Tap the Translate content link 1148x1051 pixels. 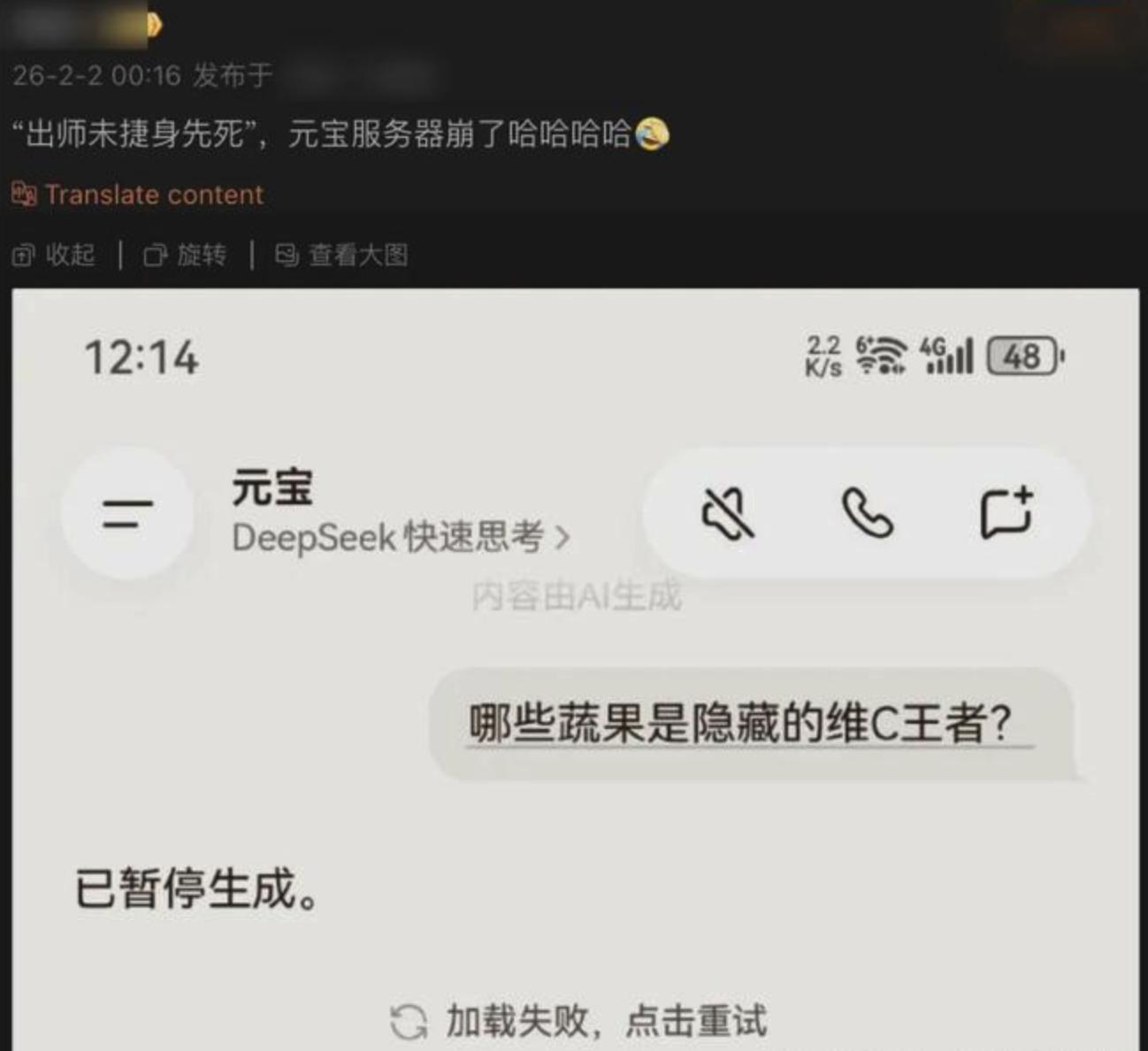(x=152, y=195)
